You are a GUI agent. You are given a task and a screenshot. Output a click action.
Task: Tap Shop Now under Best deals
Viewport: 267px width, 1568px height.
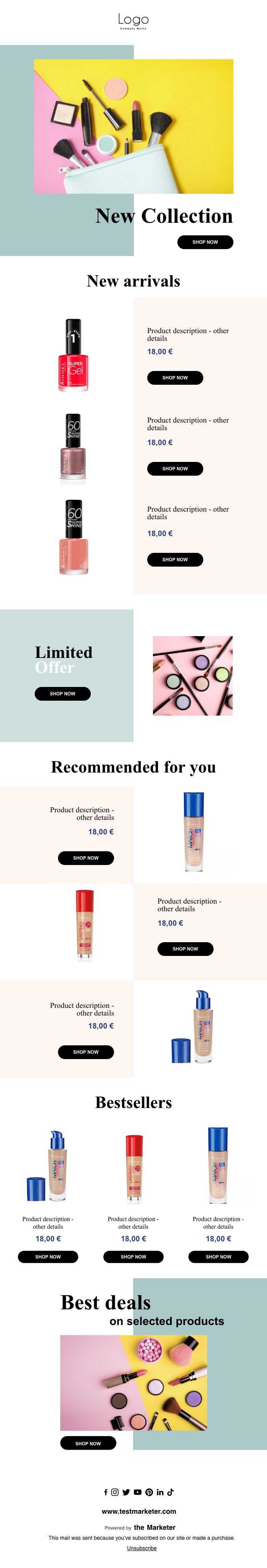tap(88, 1443)
